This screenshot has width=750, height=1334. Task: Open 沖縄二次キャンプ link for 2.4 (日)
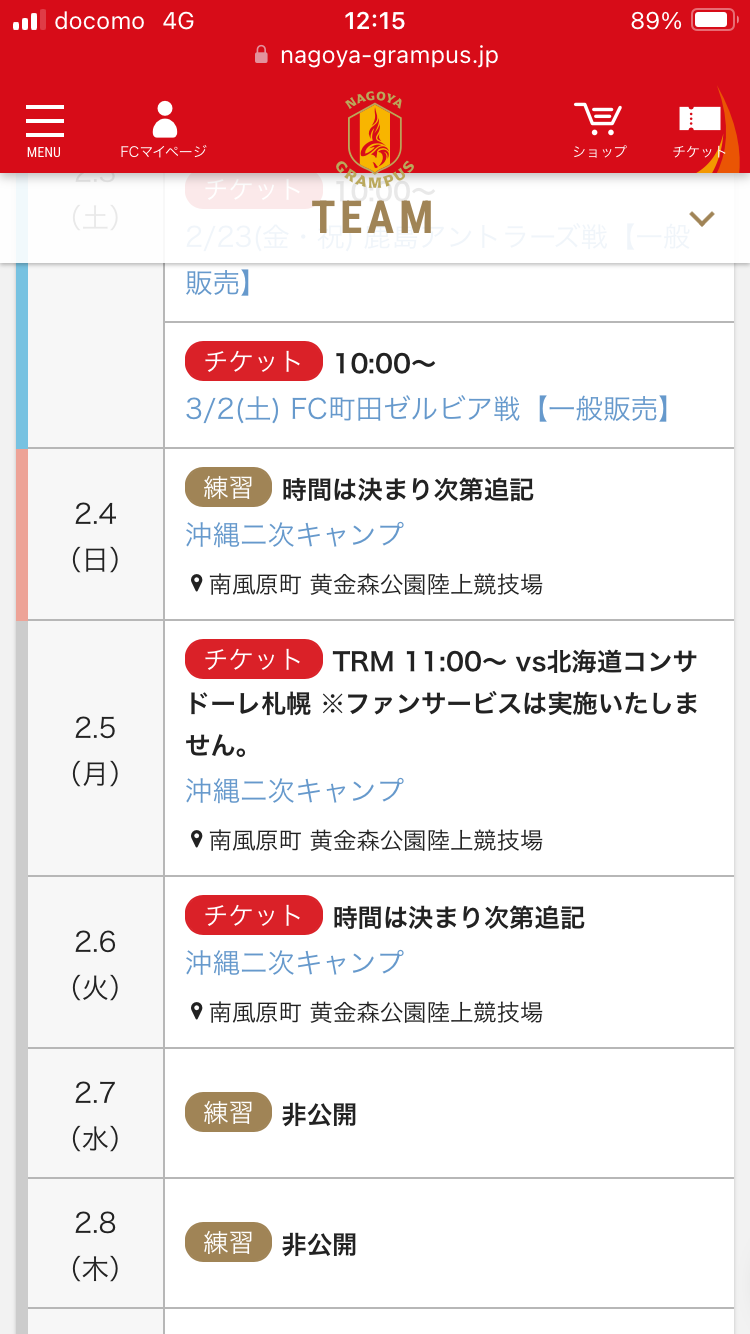(x=295, y=534)
